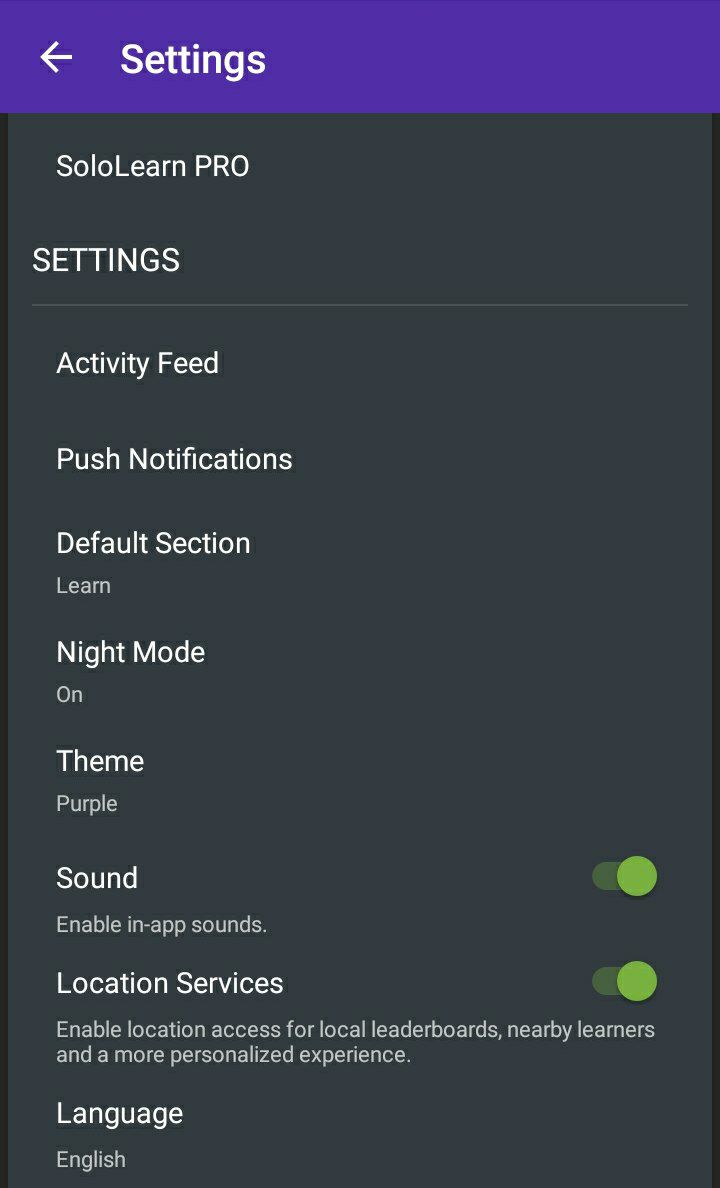Change the Default Section setting
This screenshot has height=1188, width=720.
pos(153,560)
